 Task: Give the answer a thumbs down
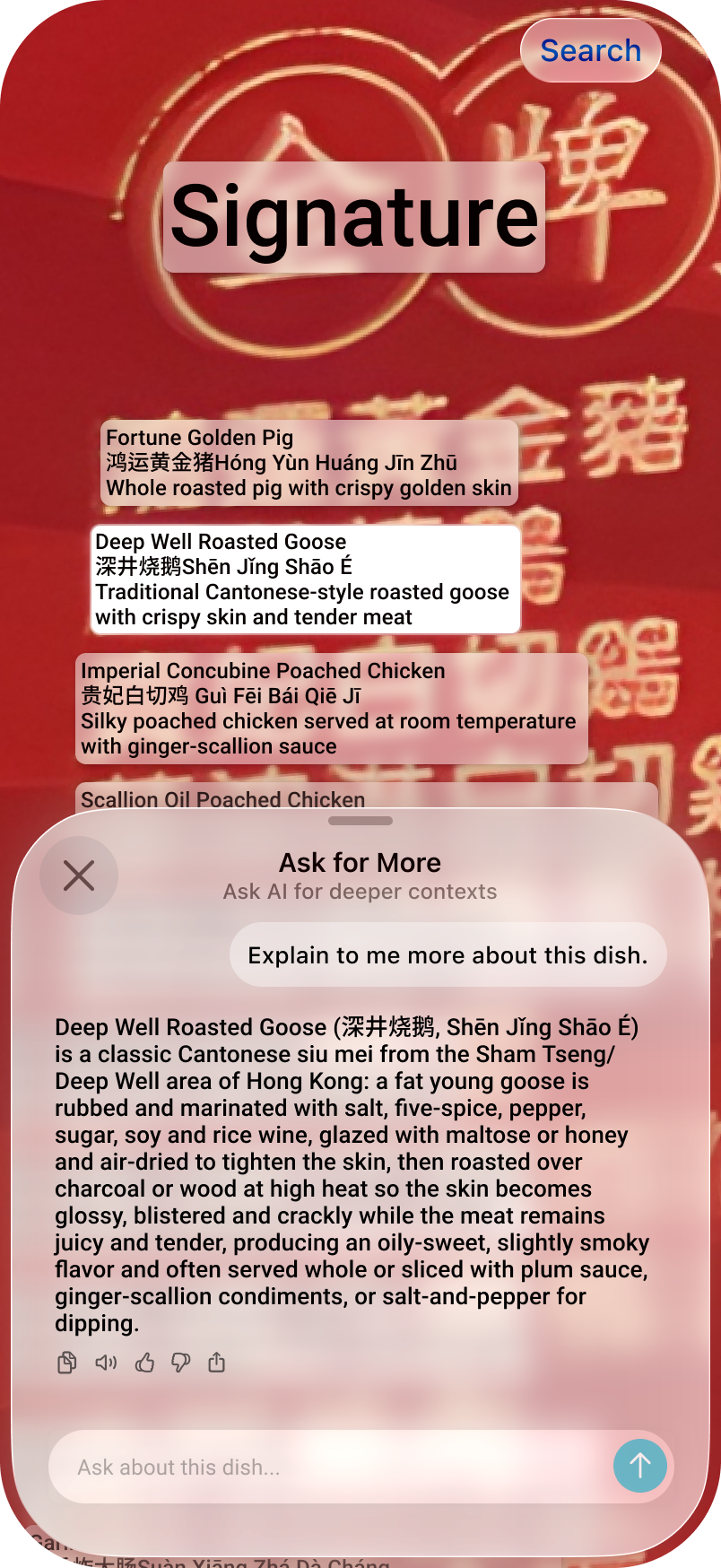181,1363
